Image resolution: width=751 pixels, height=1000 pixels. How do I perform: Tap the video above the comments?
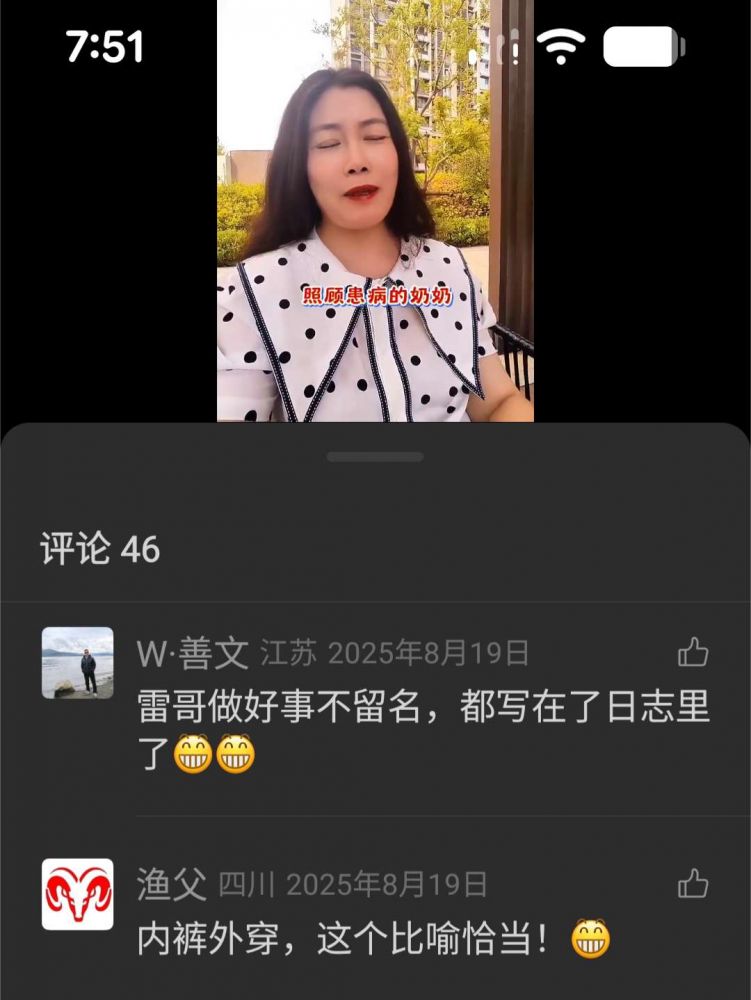tap(375, 210)
